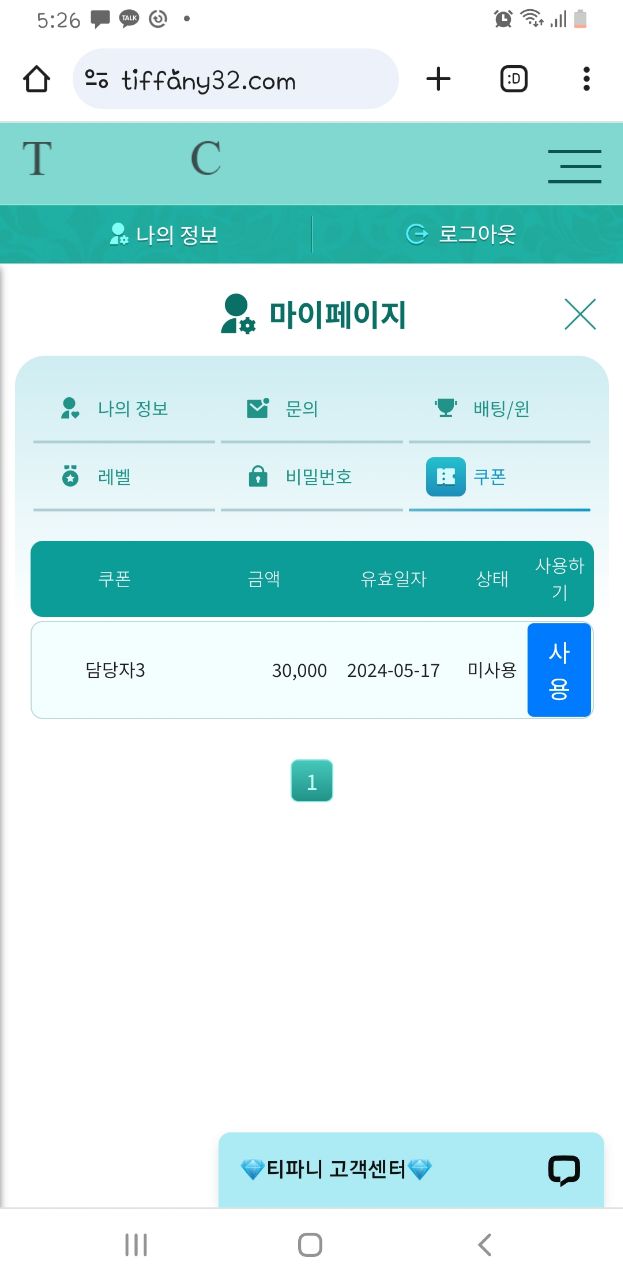
Task: Close the 마이페이지 panel
Action: coord(579,314)
